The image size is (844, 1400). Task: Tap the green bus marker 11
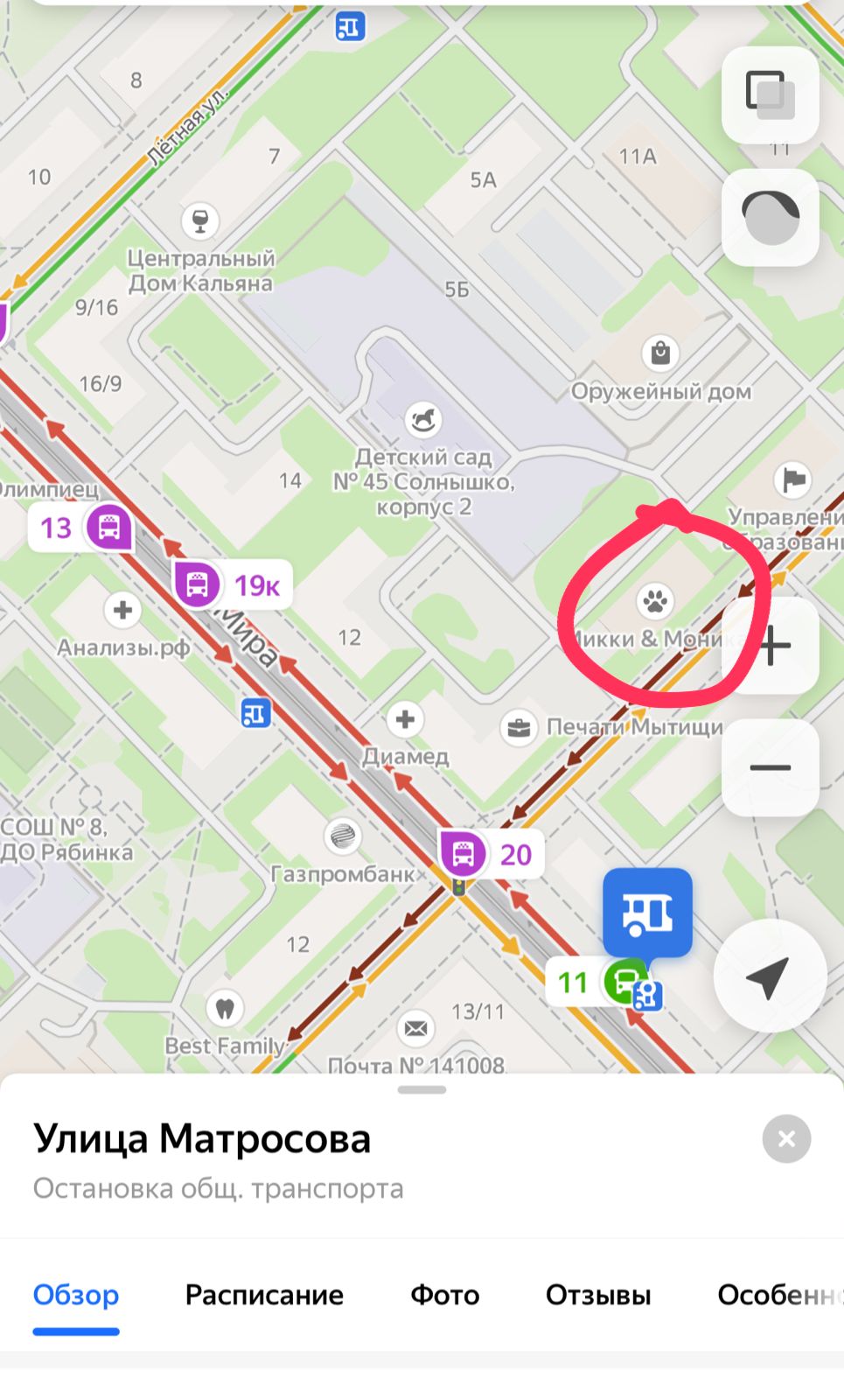603,982
